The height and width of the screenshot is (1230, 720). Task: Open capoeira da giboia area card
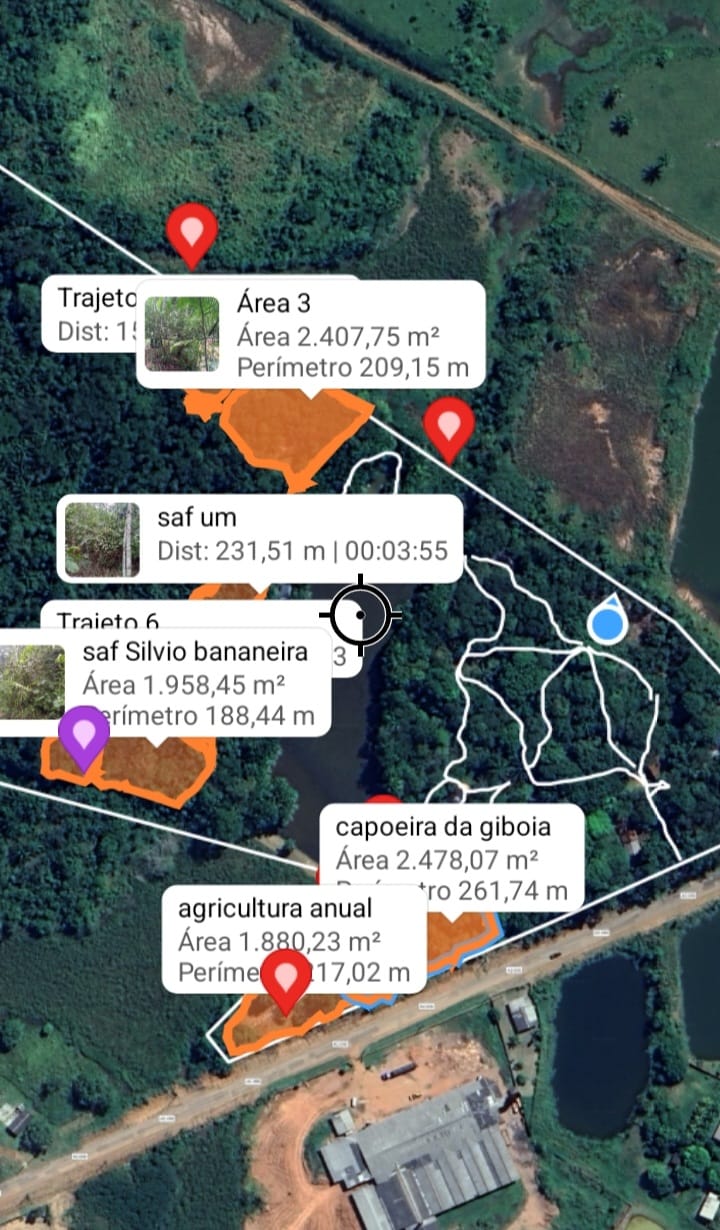[451, 857]
